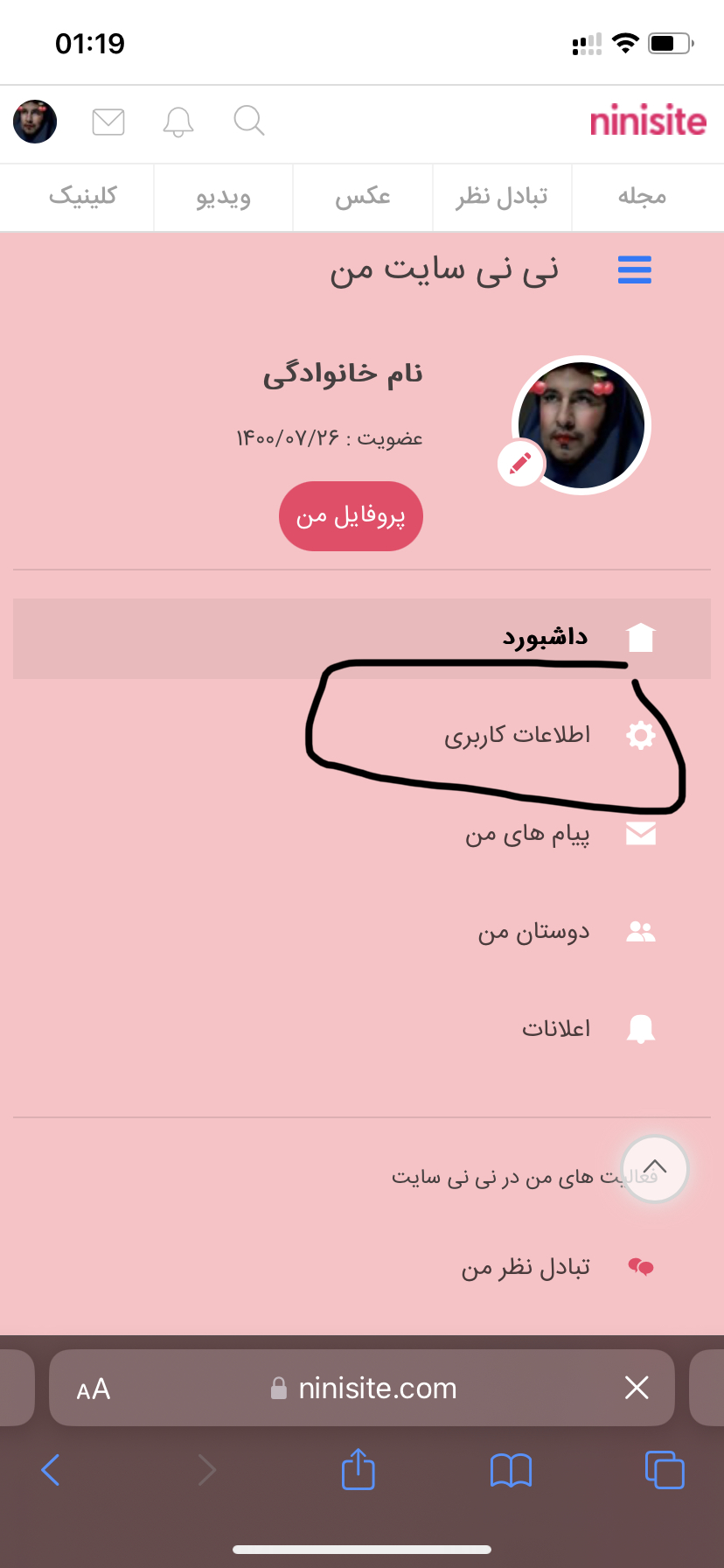The image size is (724, 1568).
Task: Tap the small profile avatar in header
Action: (x=35, y=122)
